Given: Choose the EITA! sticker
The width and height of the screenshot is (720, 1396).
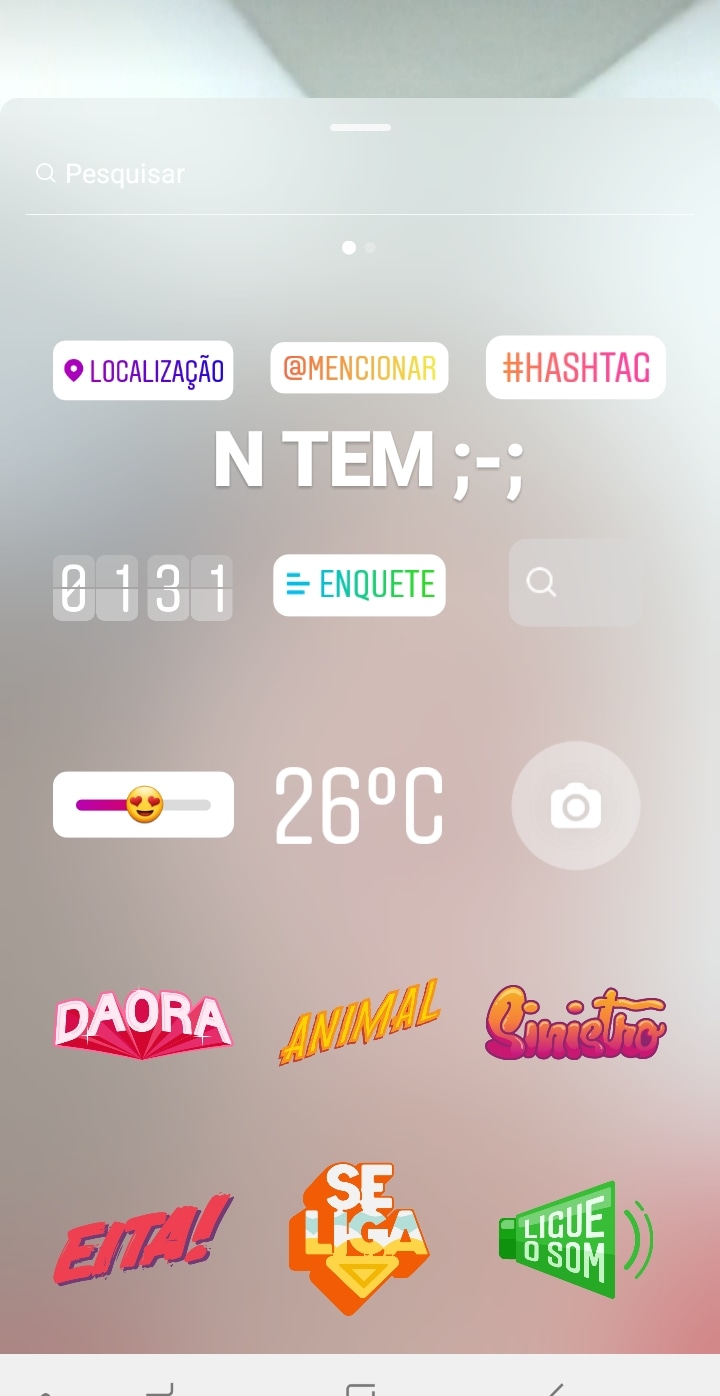Looking at the screenshot, I should (x=143, y=1240).
